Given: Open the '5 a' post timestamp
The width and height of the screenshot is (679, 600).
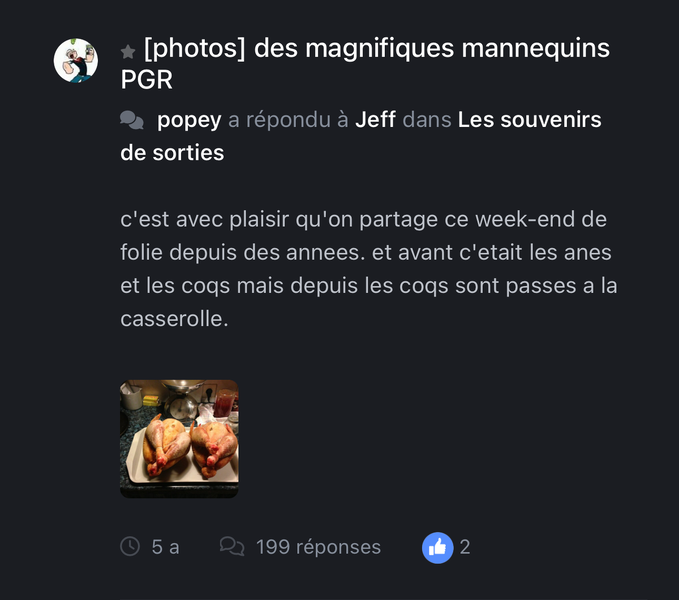Looking at the screenshot, I should click(165, 547).
